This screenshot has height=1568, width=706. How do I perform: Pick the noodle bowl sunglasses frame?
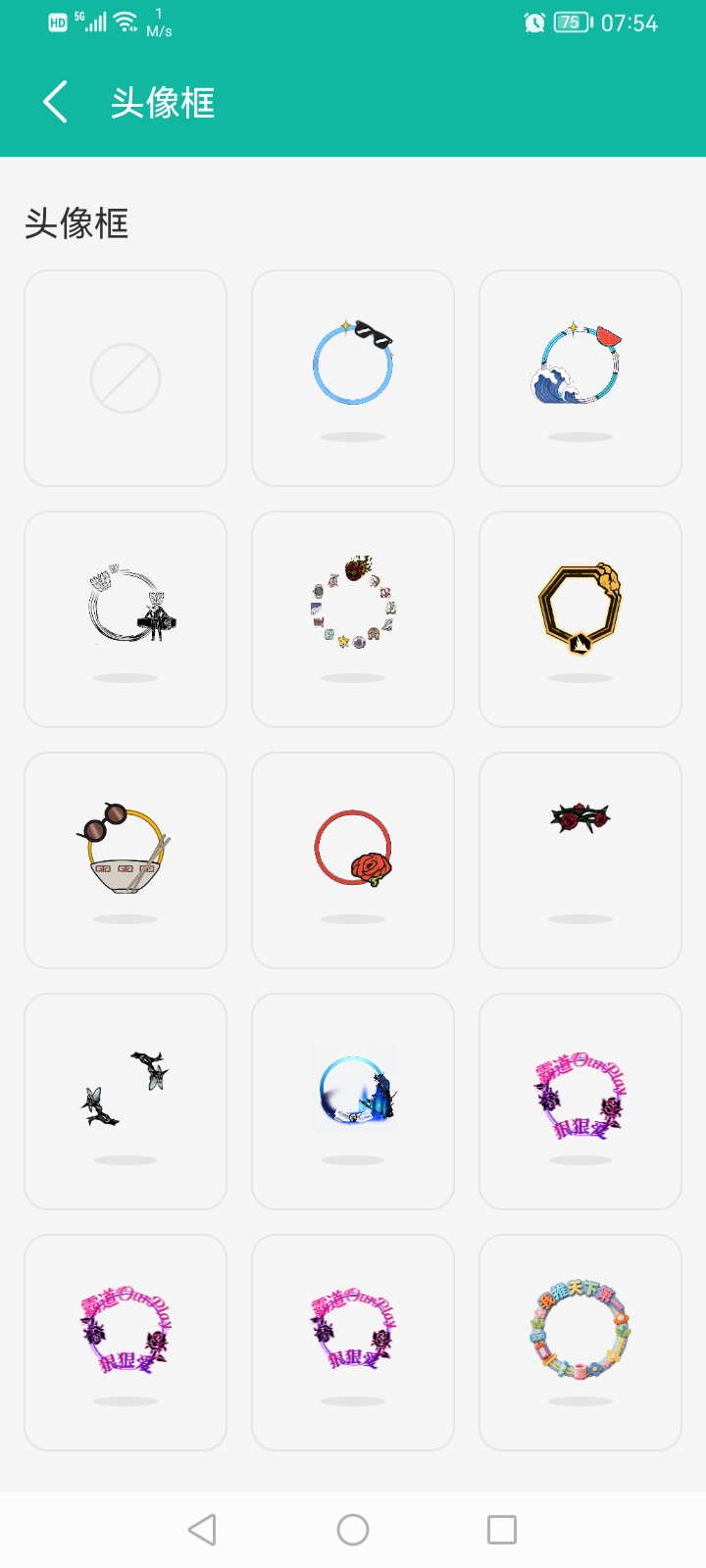(126, 860)
